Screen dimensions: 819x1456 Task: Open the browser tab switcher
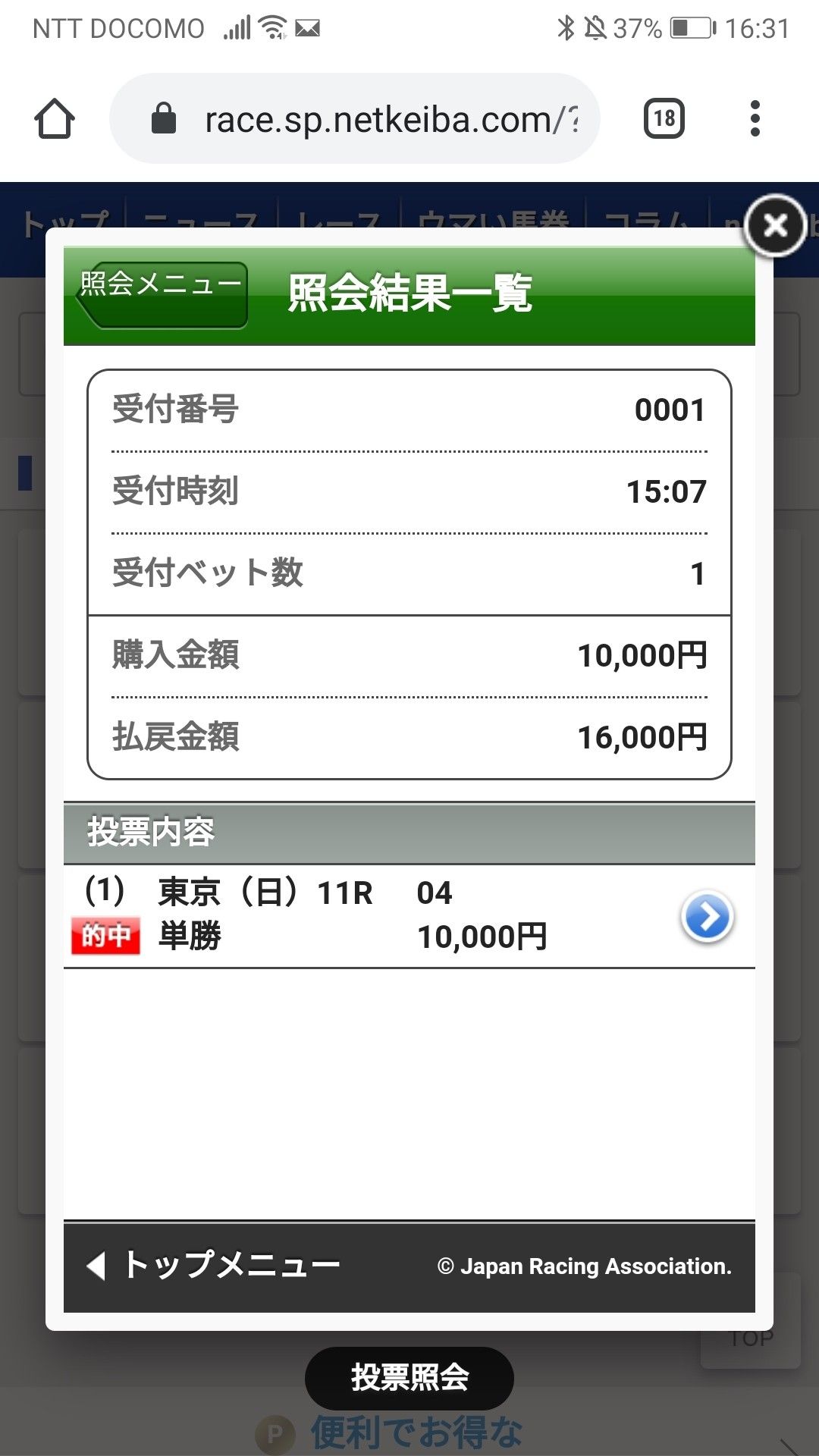664,119
